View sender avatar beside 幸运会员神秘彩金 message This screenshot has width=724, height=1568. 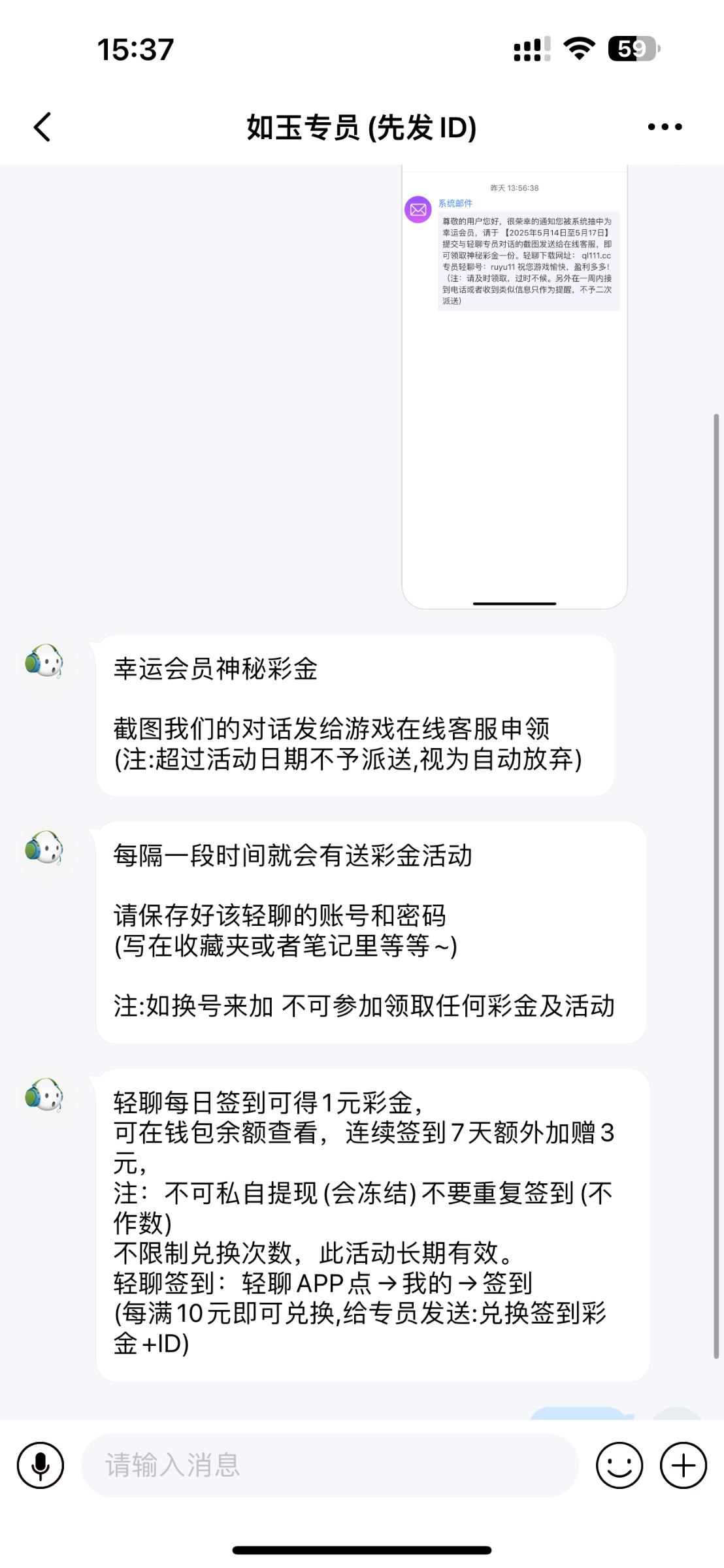pos(44,661)
